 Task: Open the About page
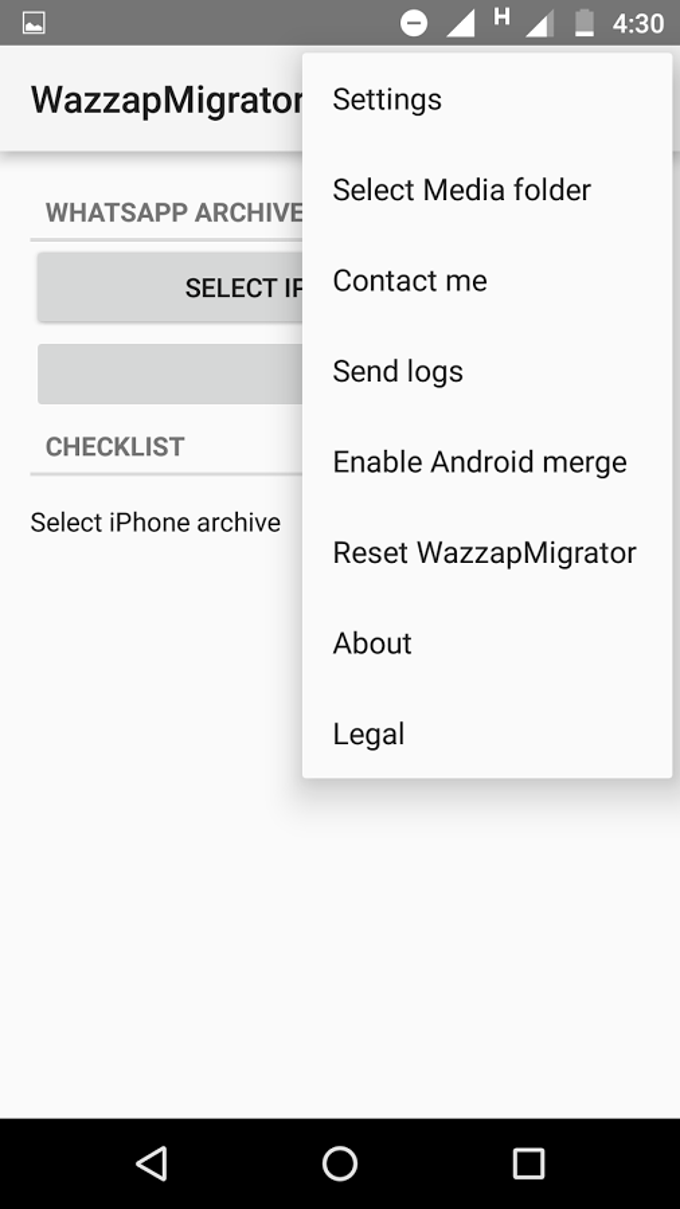pyautogui.click(x=372, y=643)
